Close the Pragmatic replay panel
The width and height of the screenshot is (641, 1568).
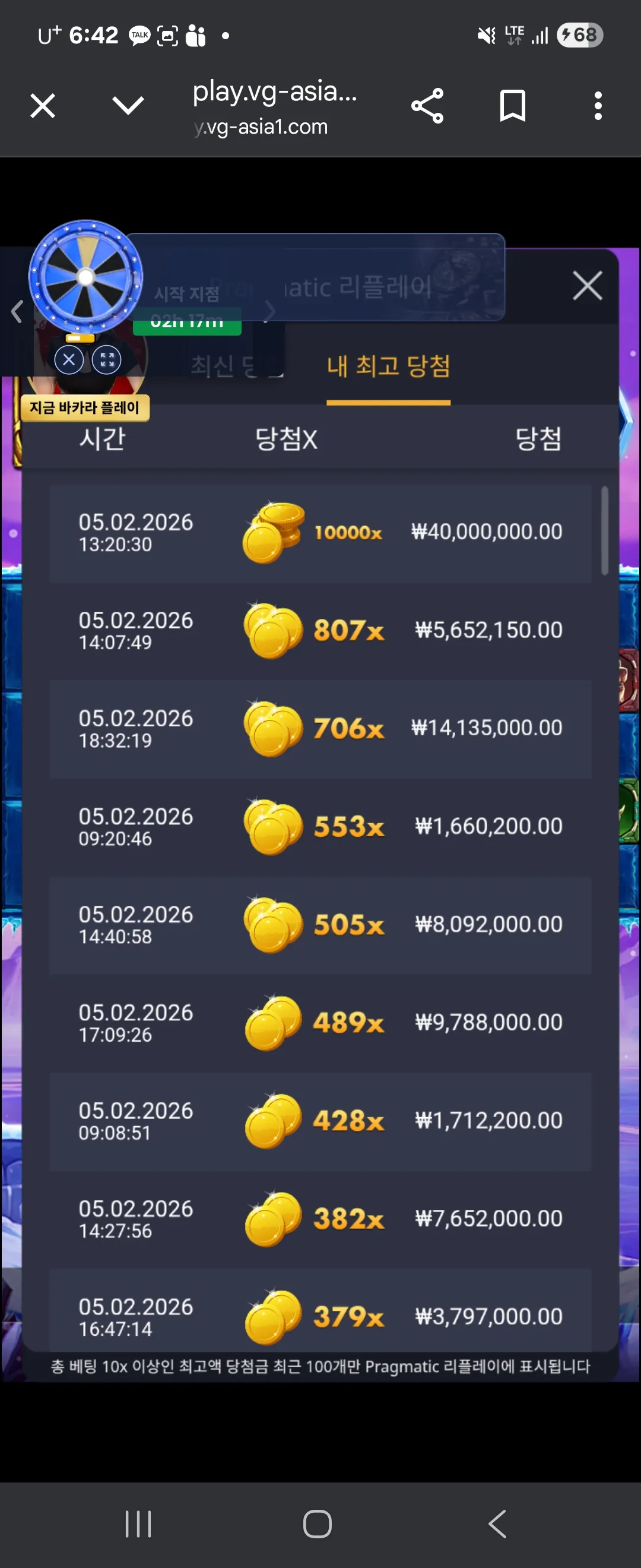(587, 286)
